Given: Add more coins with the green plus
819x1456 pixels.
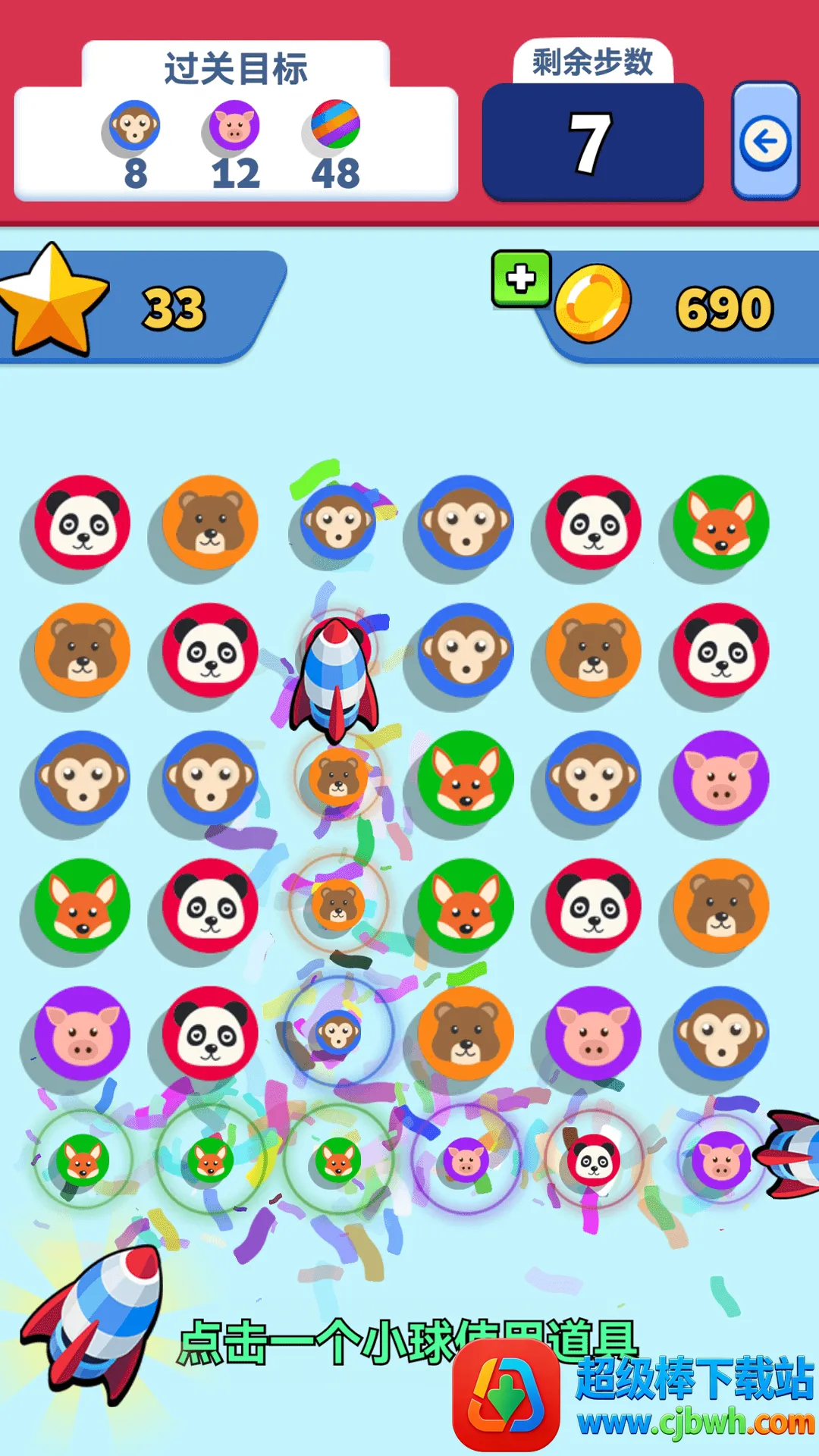Looking at the screenshot, I should pyautogui.click(x=521, y=278).
